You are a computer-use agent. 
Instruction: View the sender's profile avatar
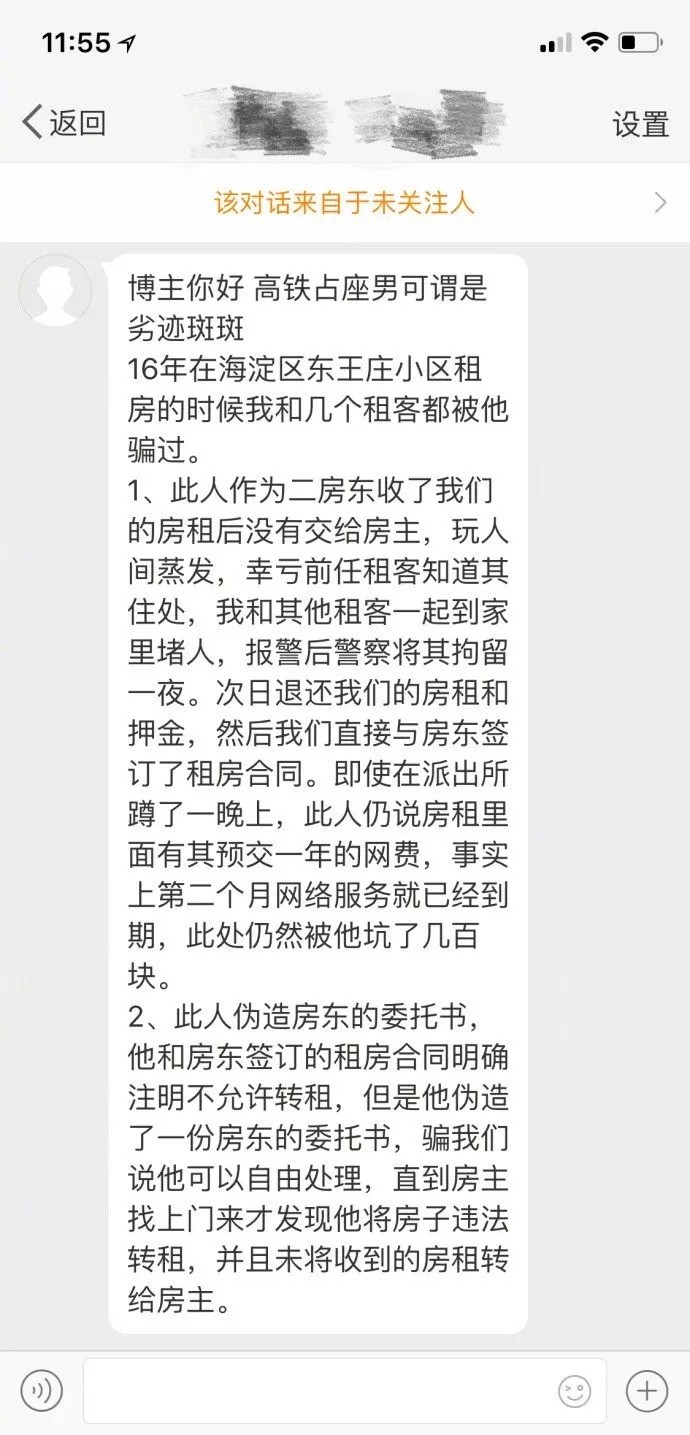coord(56,290)
